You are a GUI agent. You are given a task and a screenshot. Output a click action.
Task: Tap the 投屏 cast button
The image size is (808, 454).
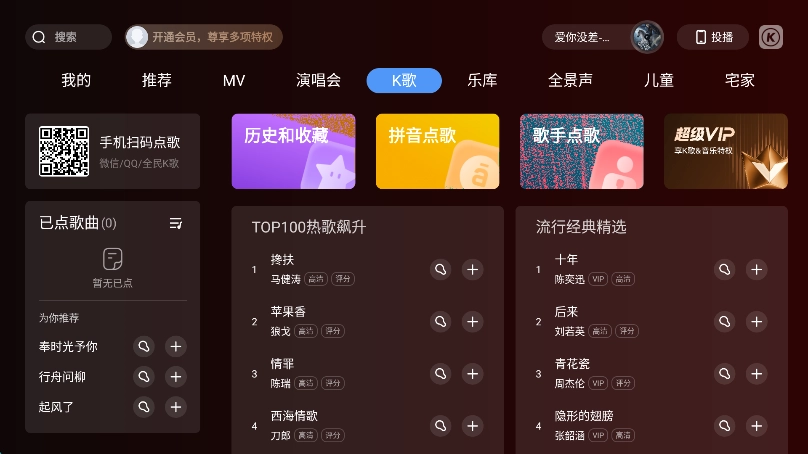pyautogui.click(x=713, y=37)
